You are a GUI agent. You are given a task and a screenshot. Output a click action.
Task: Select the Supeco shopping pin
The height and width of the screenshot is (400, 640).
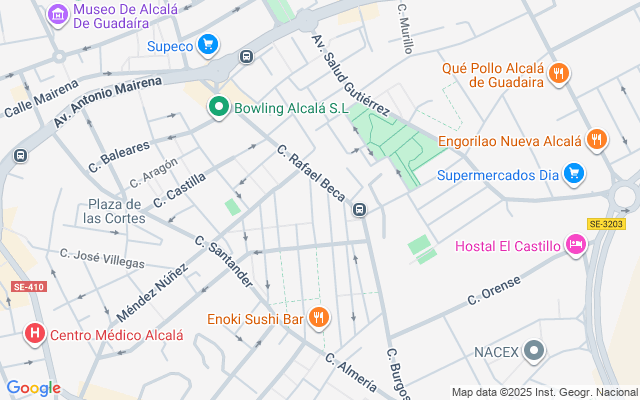pyautogui.click(x=208, y=44)
